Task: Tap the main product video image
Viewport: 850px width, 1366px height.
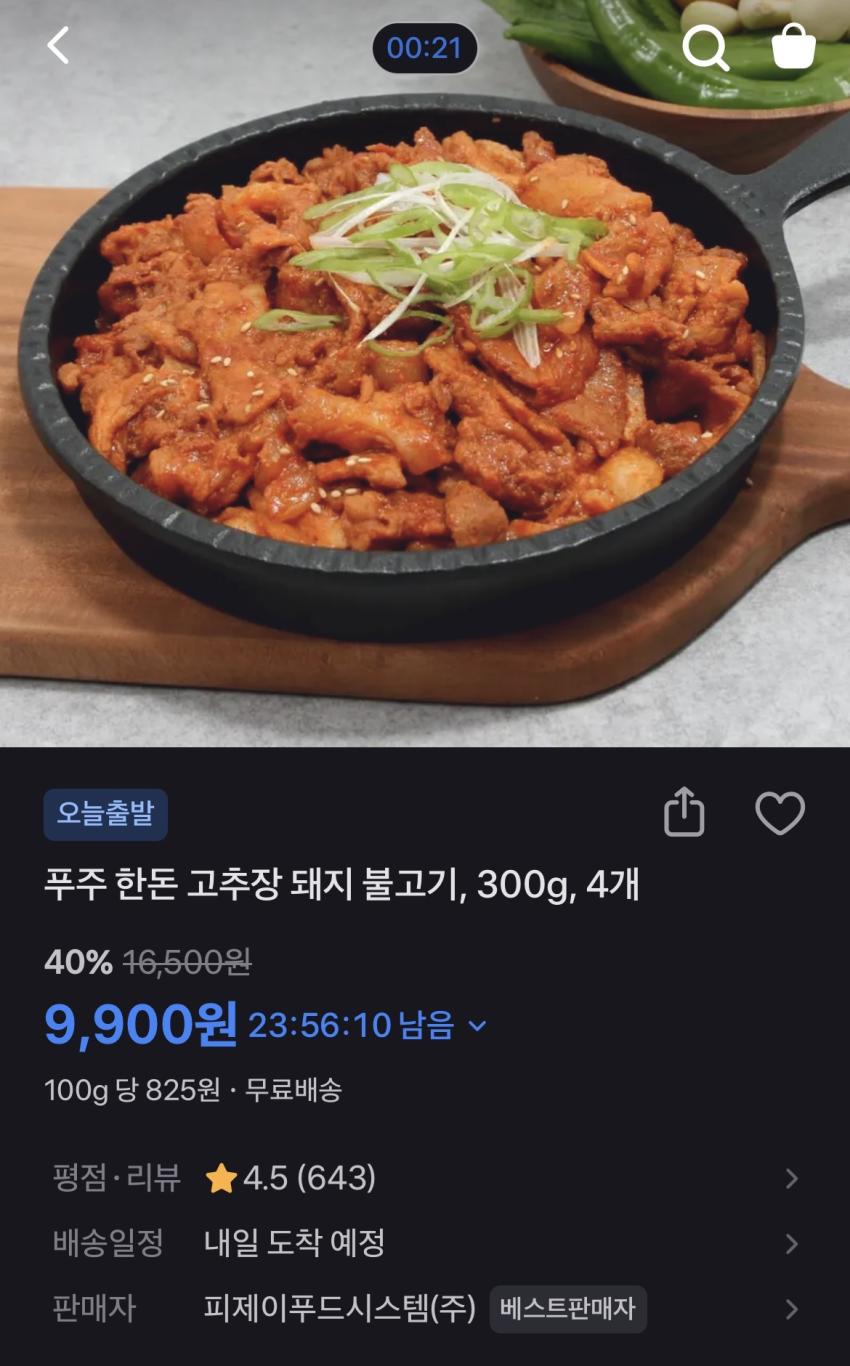Action: tap(425, 380)
